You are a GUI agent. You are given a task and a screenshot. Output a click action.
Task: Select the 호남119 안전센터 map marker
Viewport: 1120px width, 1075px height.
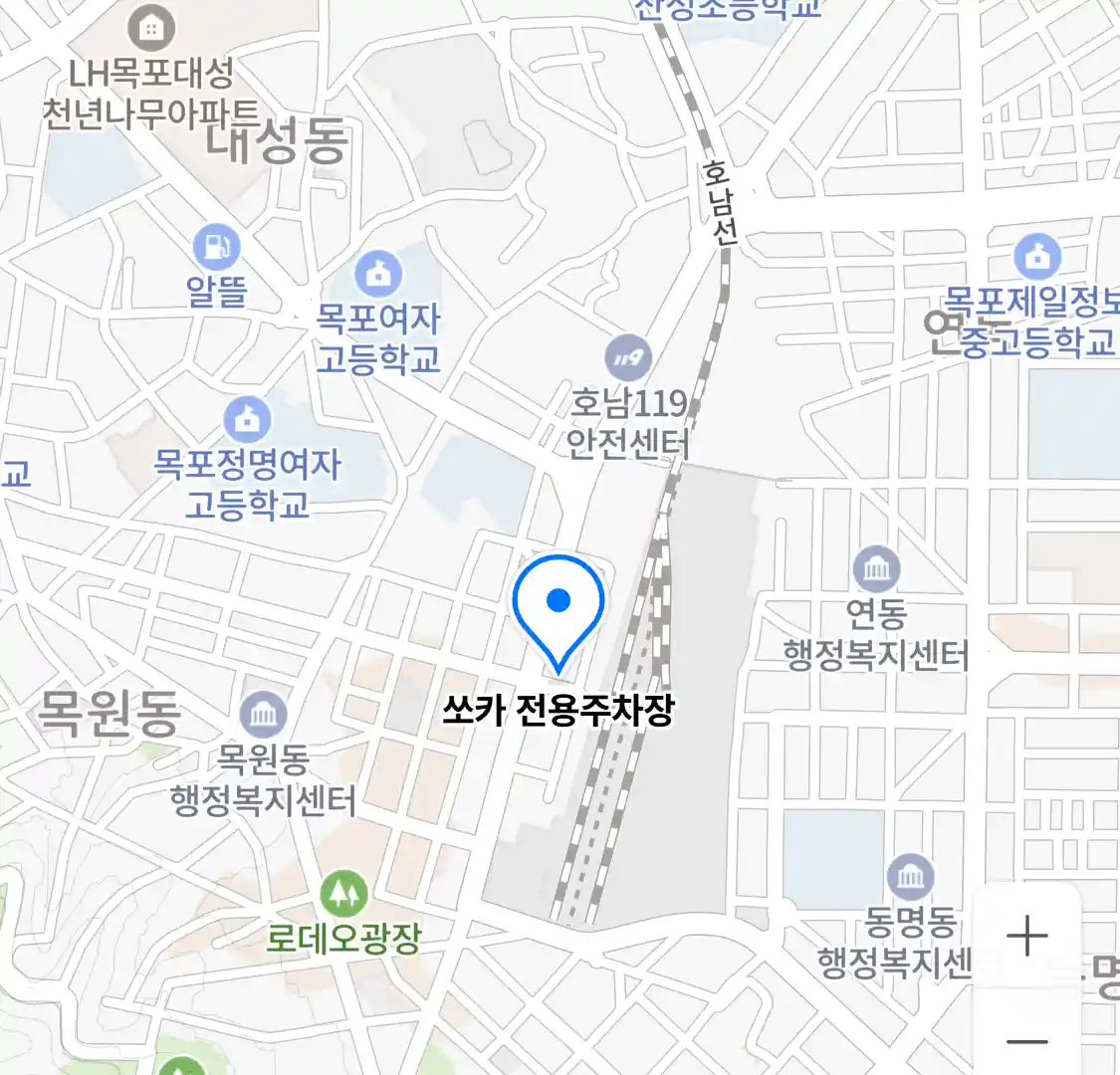628,358
